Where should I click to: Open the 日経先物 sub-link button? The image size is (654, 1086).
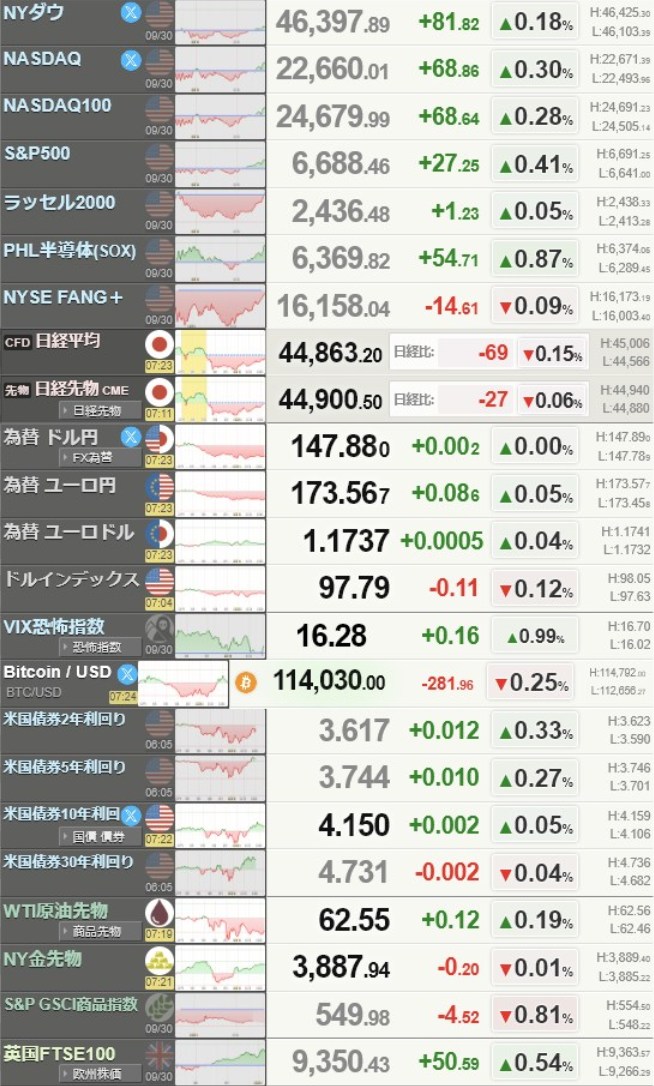point(95,410)
